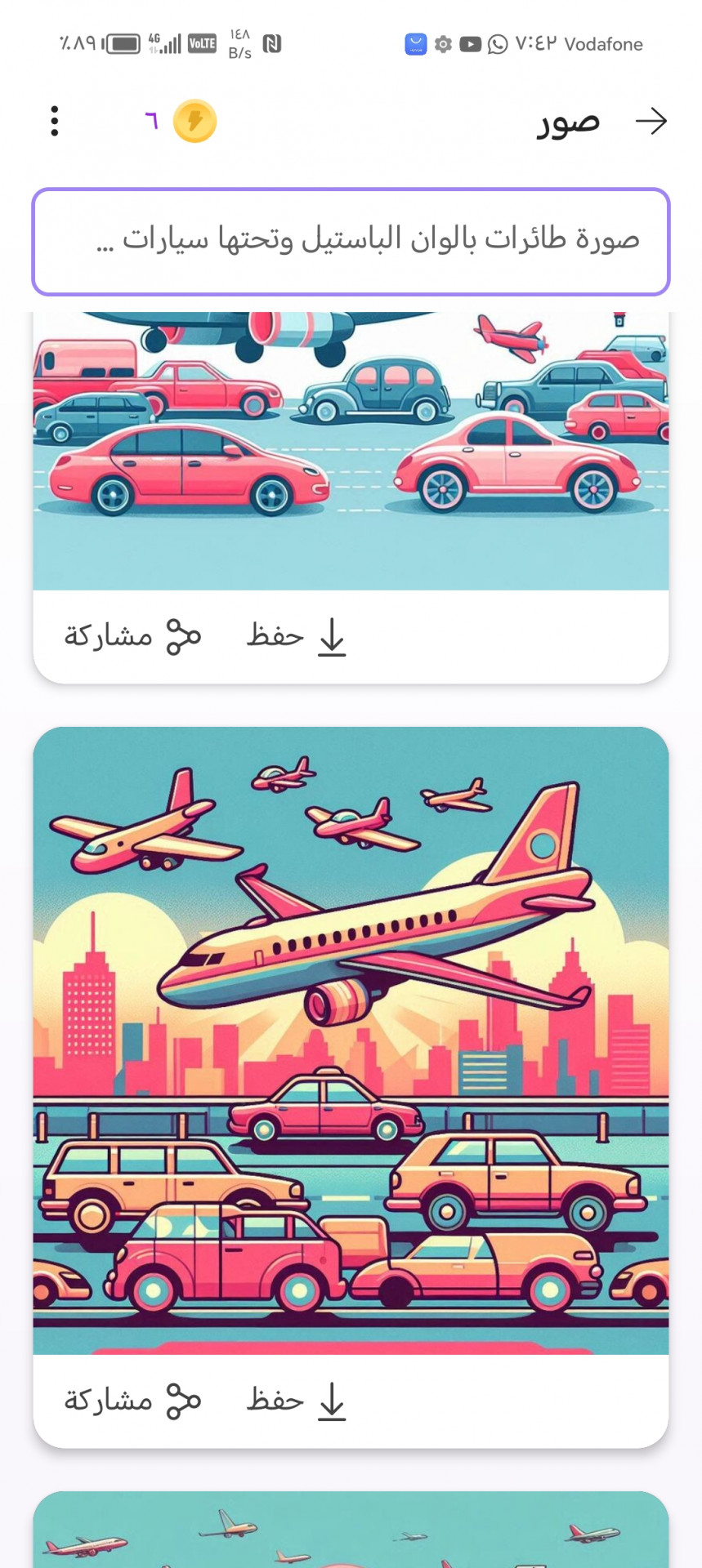Share the highway cars image
This screenshot has width=702, height=1568.
coord(132,636)
